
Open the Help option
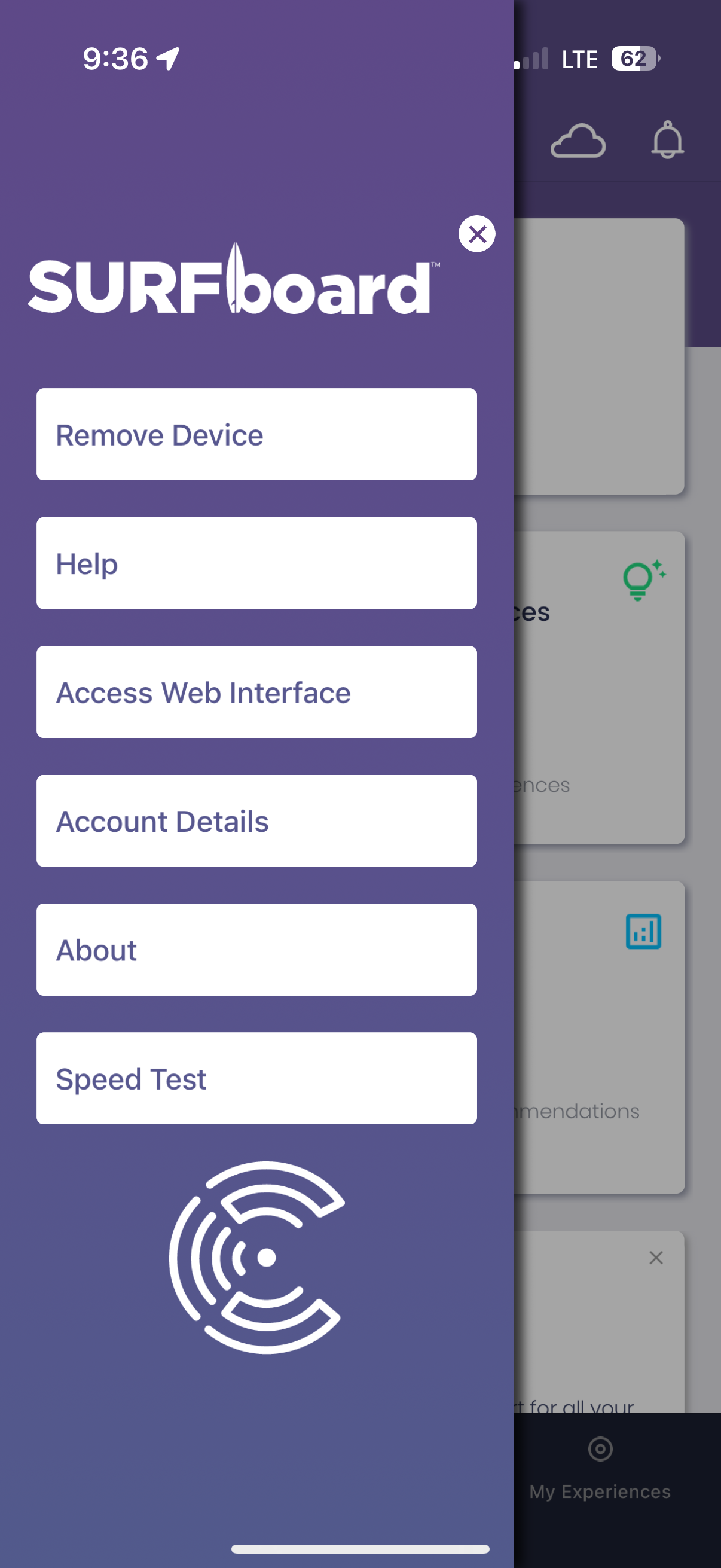(256, 563)
